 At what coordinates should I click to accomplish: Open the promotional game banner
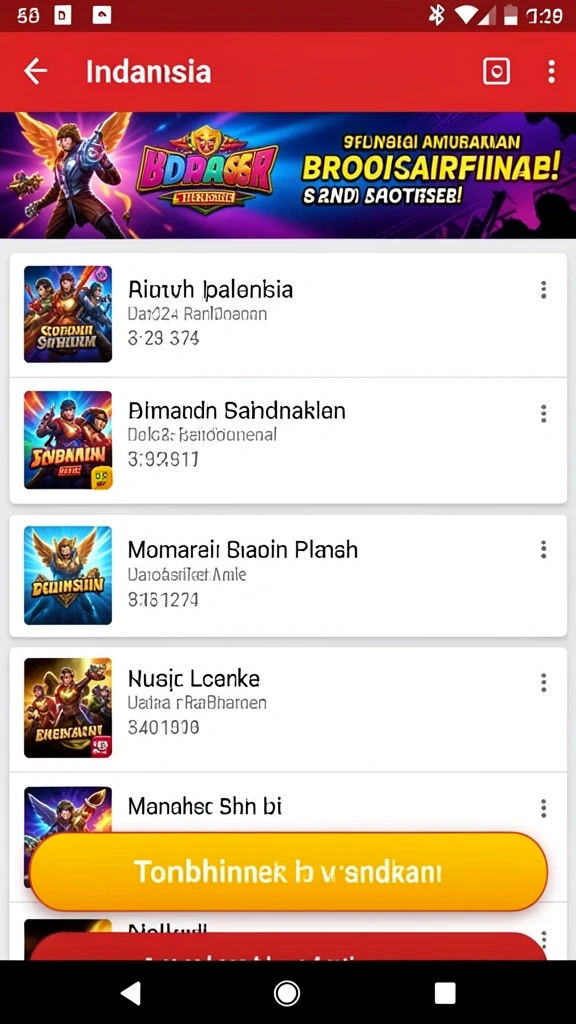pos(288,175)
